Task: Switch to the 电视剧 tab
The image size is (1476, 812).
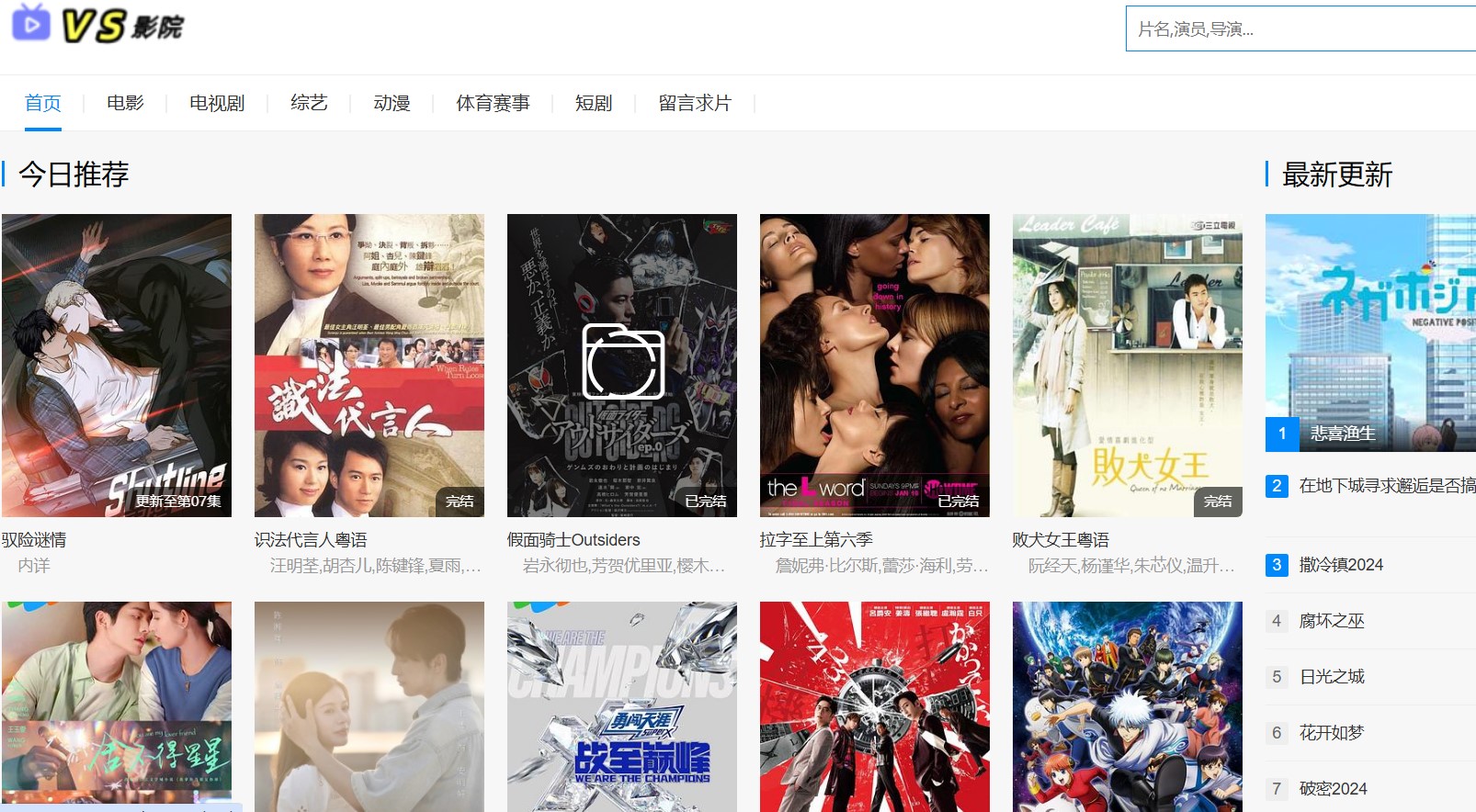Action: coord(217,103)
